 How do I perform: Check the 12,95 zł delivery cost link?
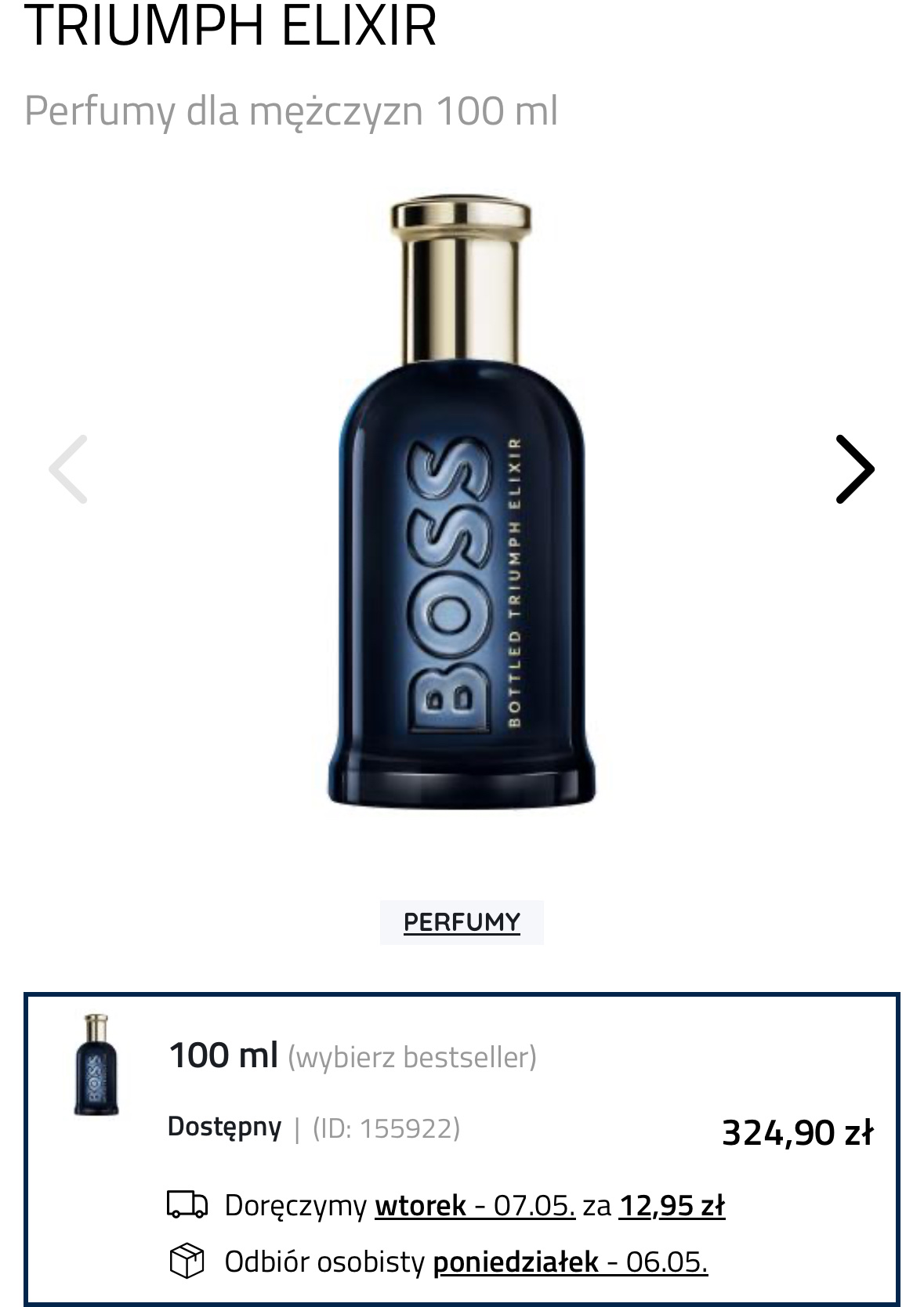672,1205
